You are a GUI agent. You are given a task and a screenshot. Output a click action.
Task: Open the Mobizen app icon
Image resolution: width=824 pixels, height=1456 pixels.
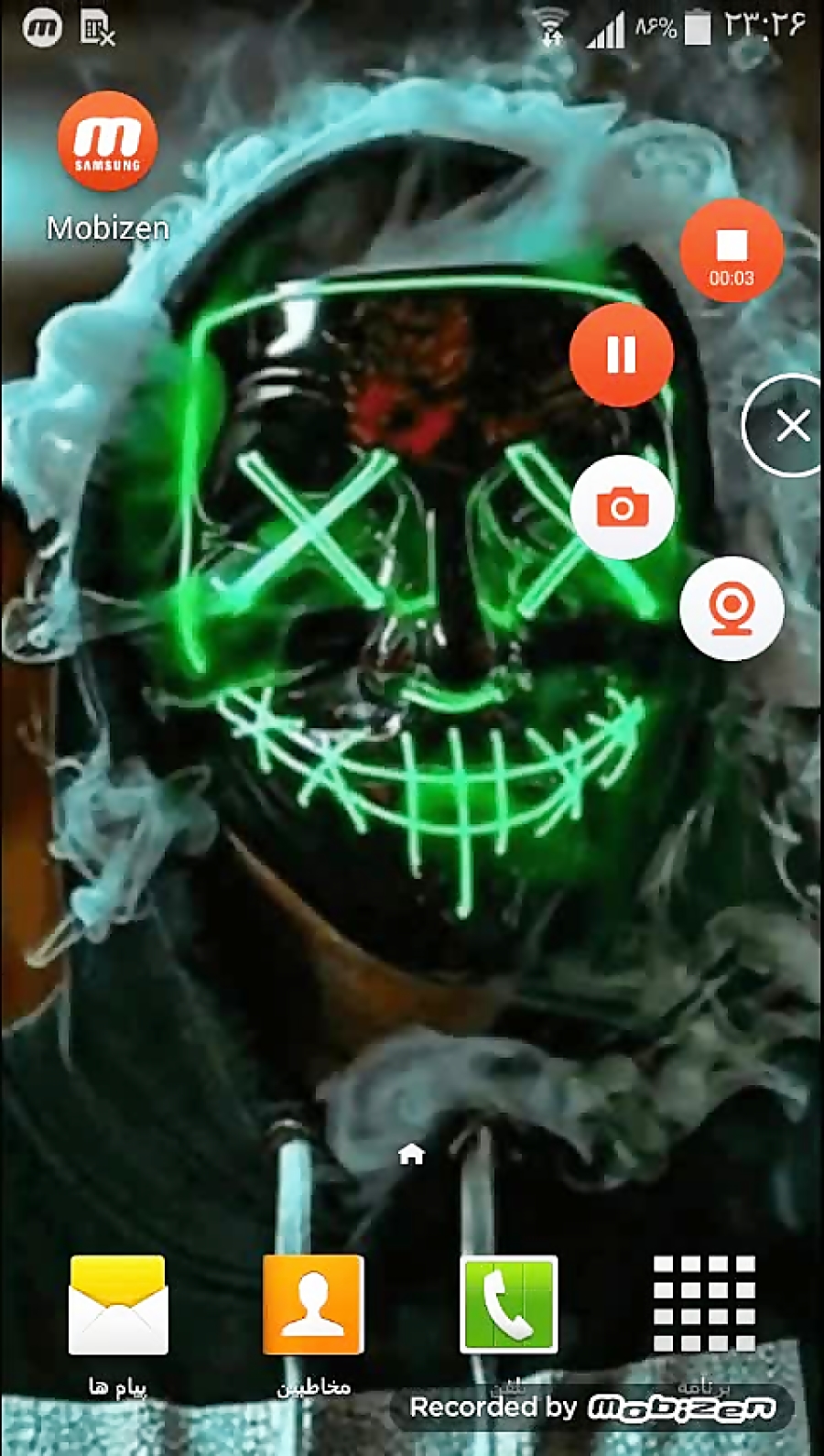[x=108, y=143]
